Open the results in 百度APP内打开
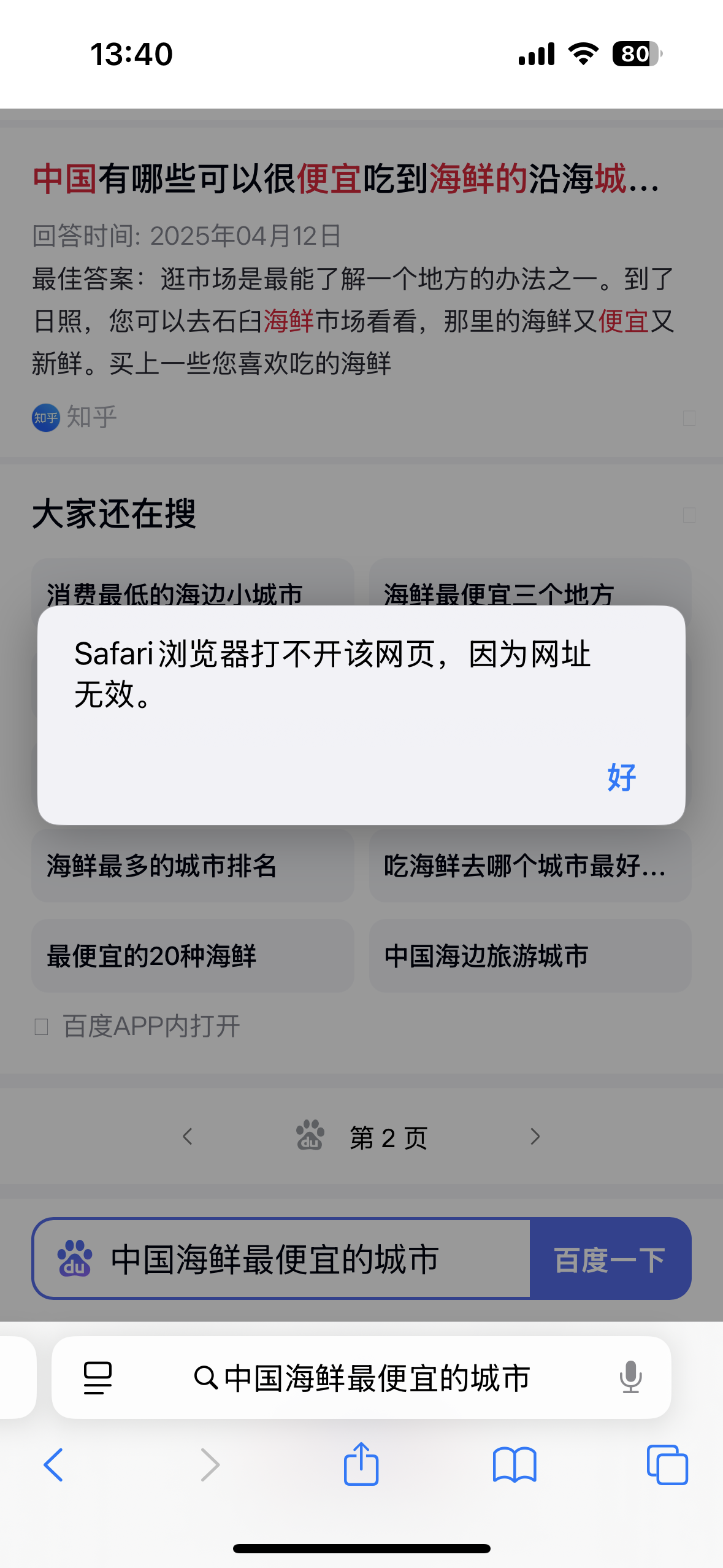Image resolution: width=723 pixels, height=1568 pixels. coord(150,1026)
